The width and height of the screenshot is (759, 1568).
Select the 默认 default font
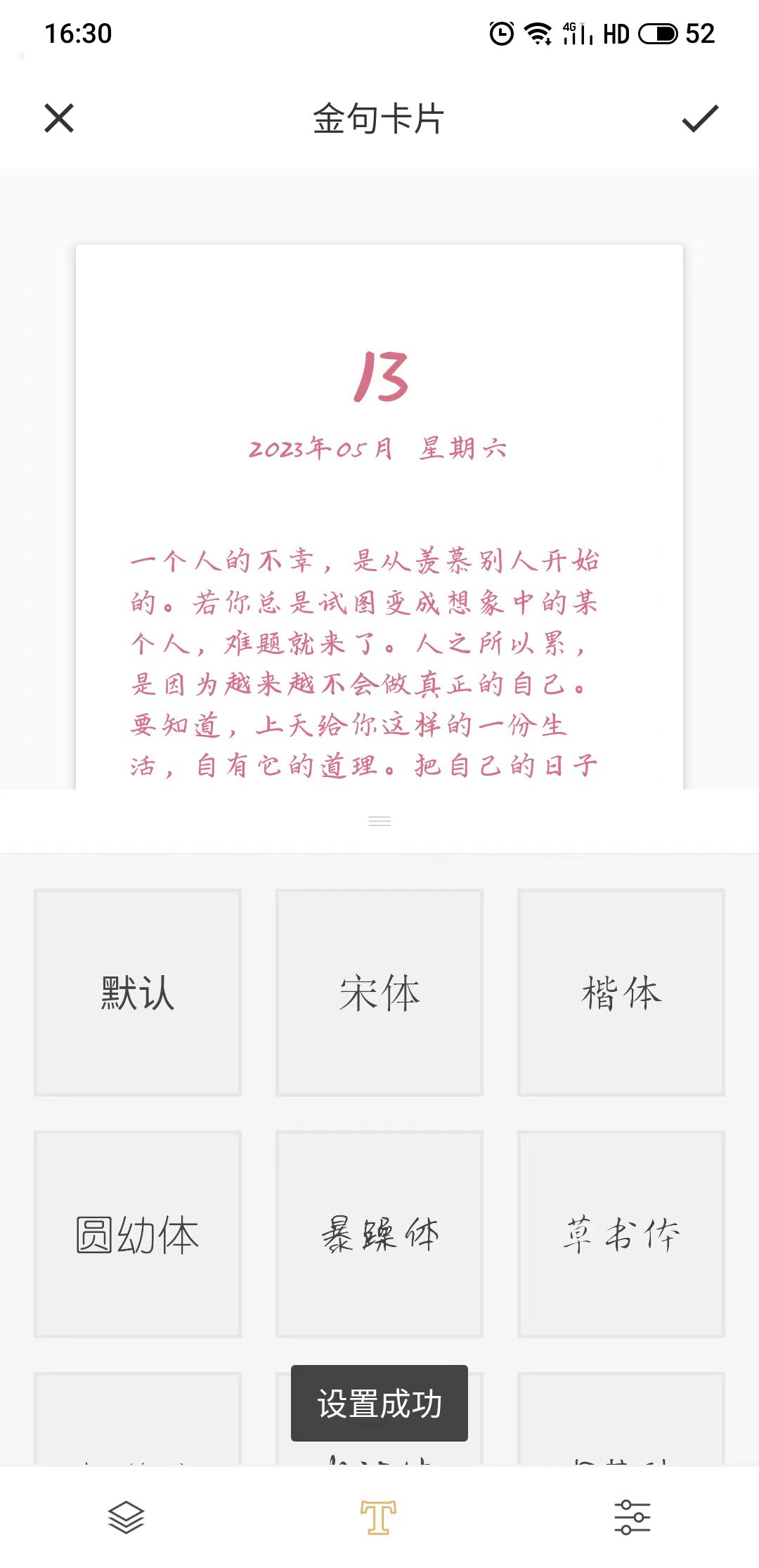pos(138,992)
